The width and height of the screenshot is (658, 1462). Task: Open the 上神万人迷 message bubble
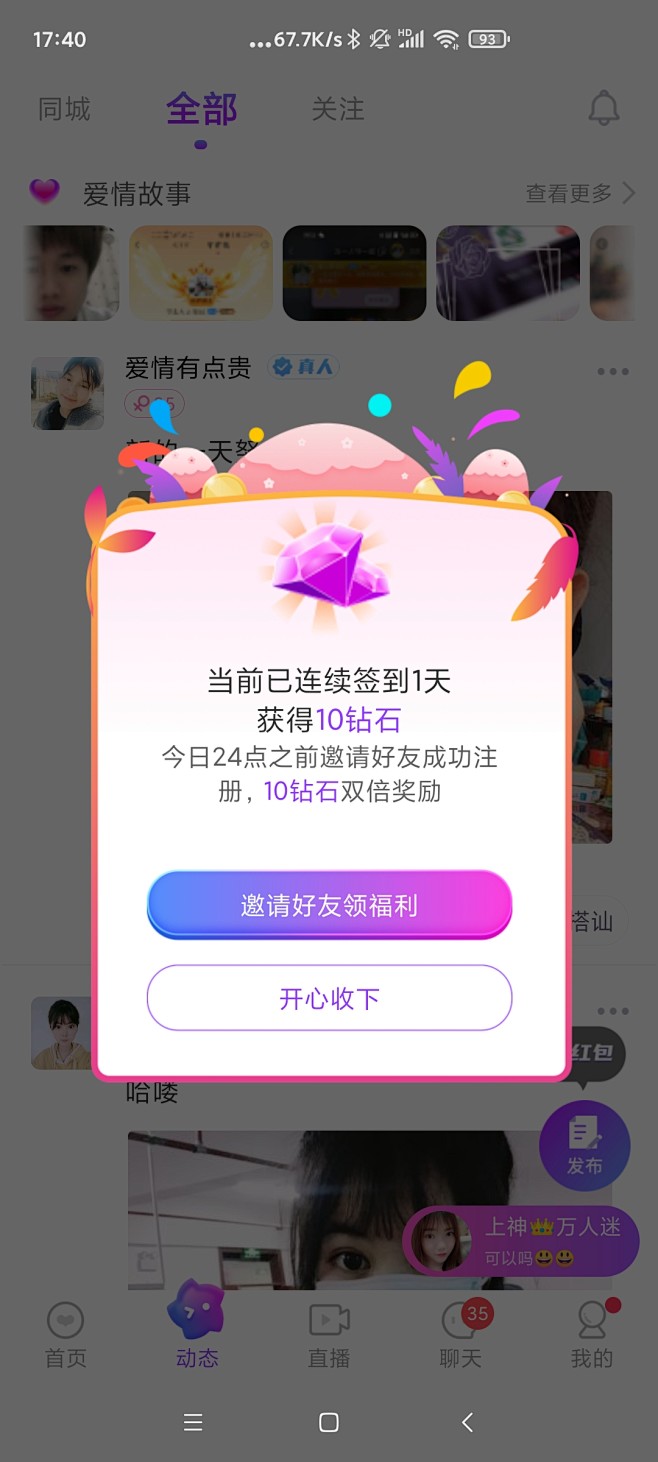(x=520, y=1240)
